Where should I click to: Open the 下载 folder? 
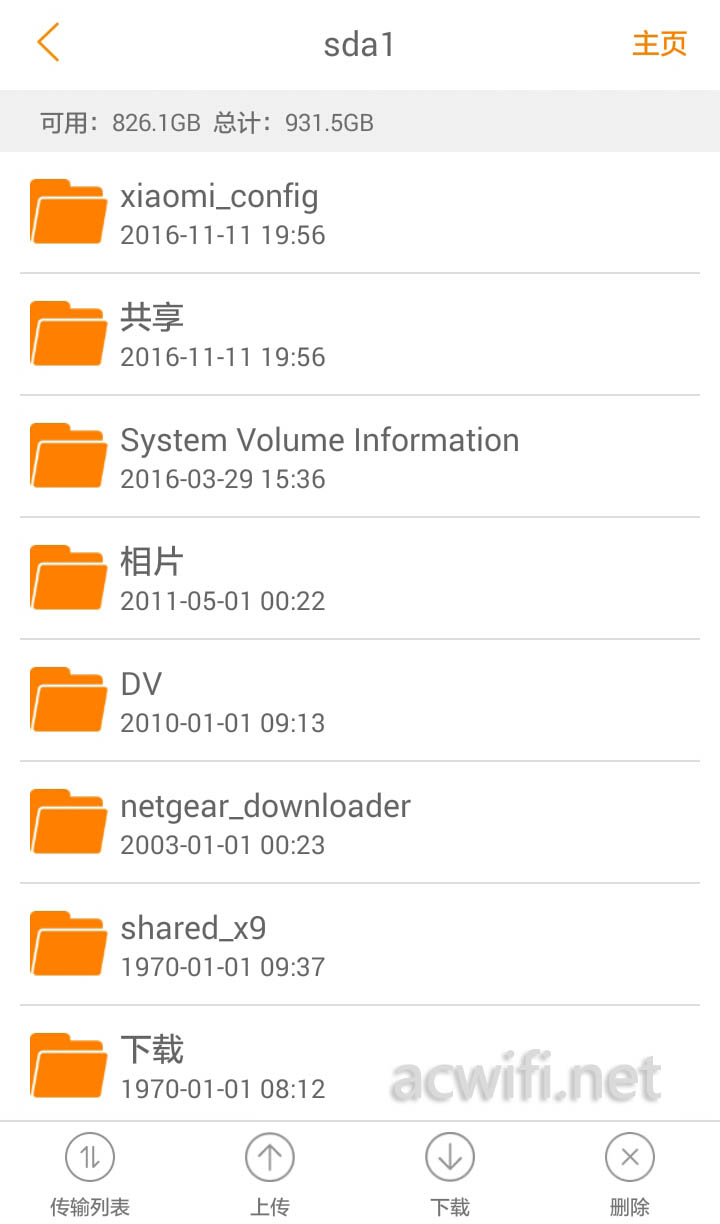(360, 1065)
